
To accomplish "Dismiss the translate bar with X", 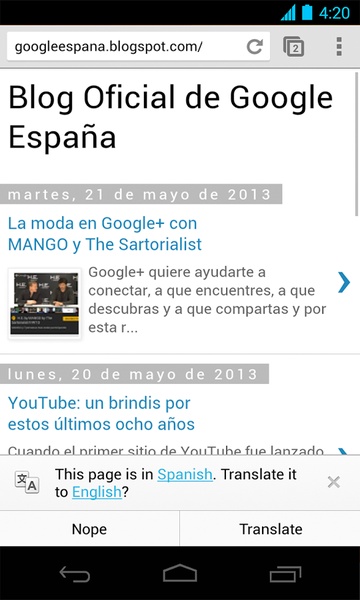I will [334, 483].
